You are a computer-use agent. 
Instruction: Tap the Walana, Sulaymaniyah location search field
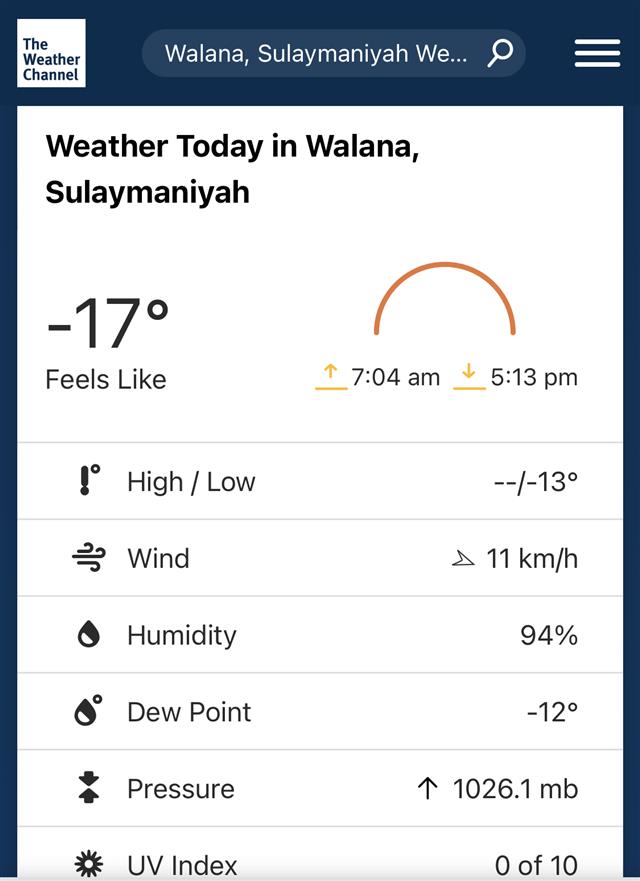[x=315, y=53]
